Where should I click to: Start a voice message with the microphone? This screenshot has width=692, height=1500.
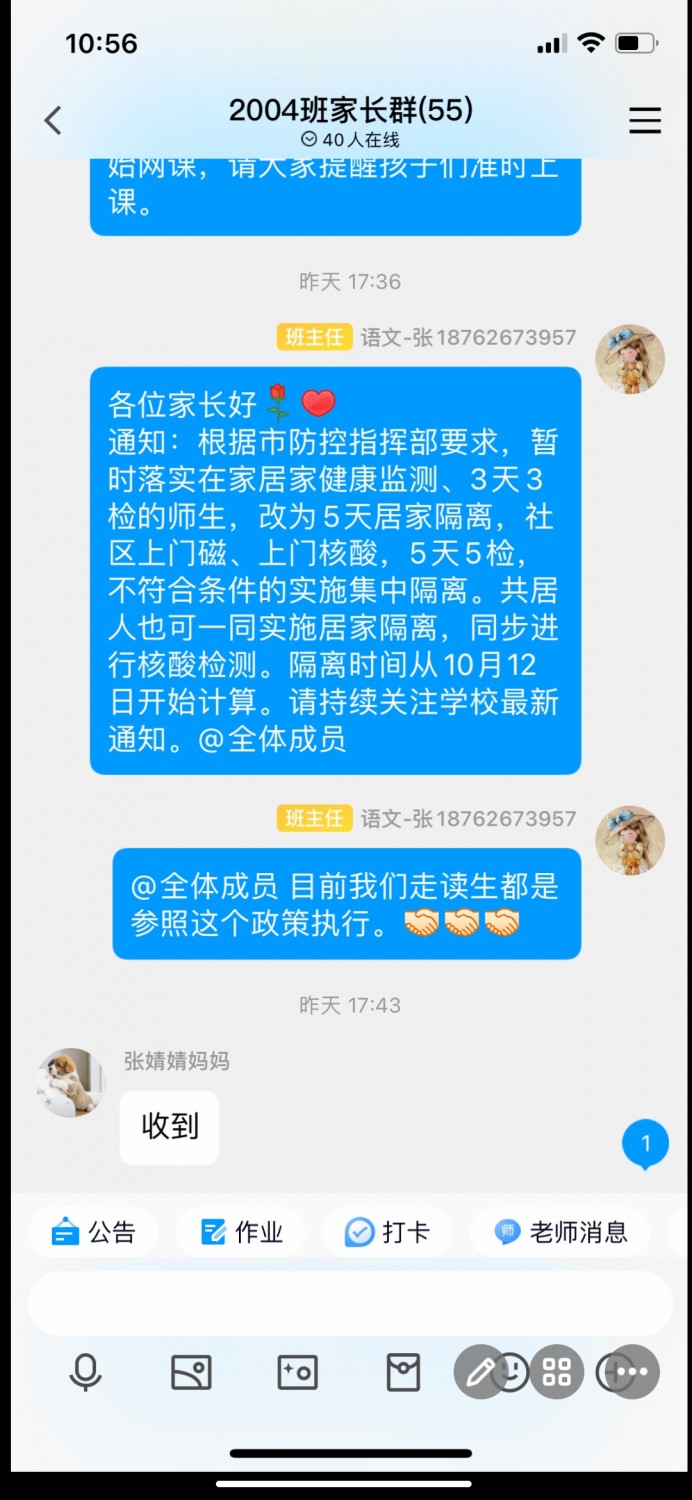[85, 1373]
